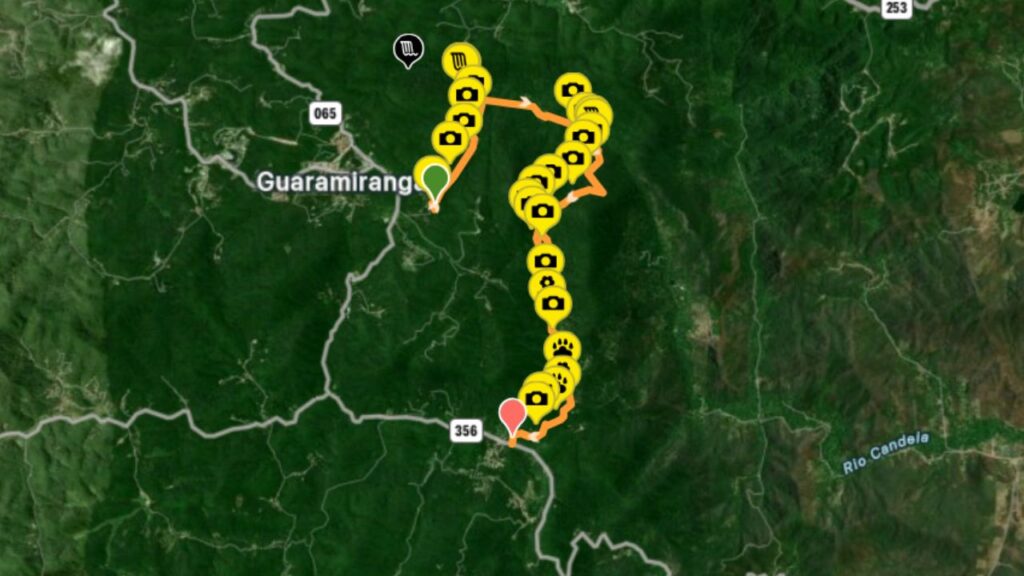Tap the red trail end marker

pos(513,414)
